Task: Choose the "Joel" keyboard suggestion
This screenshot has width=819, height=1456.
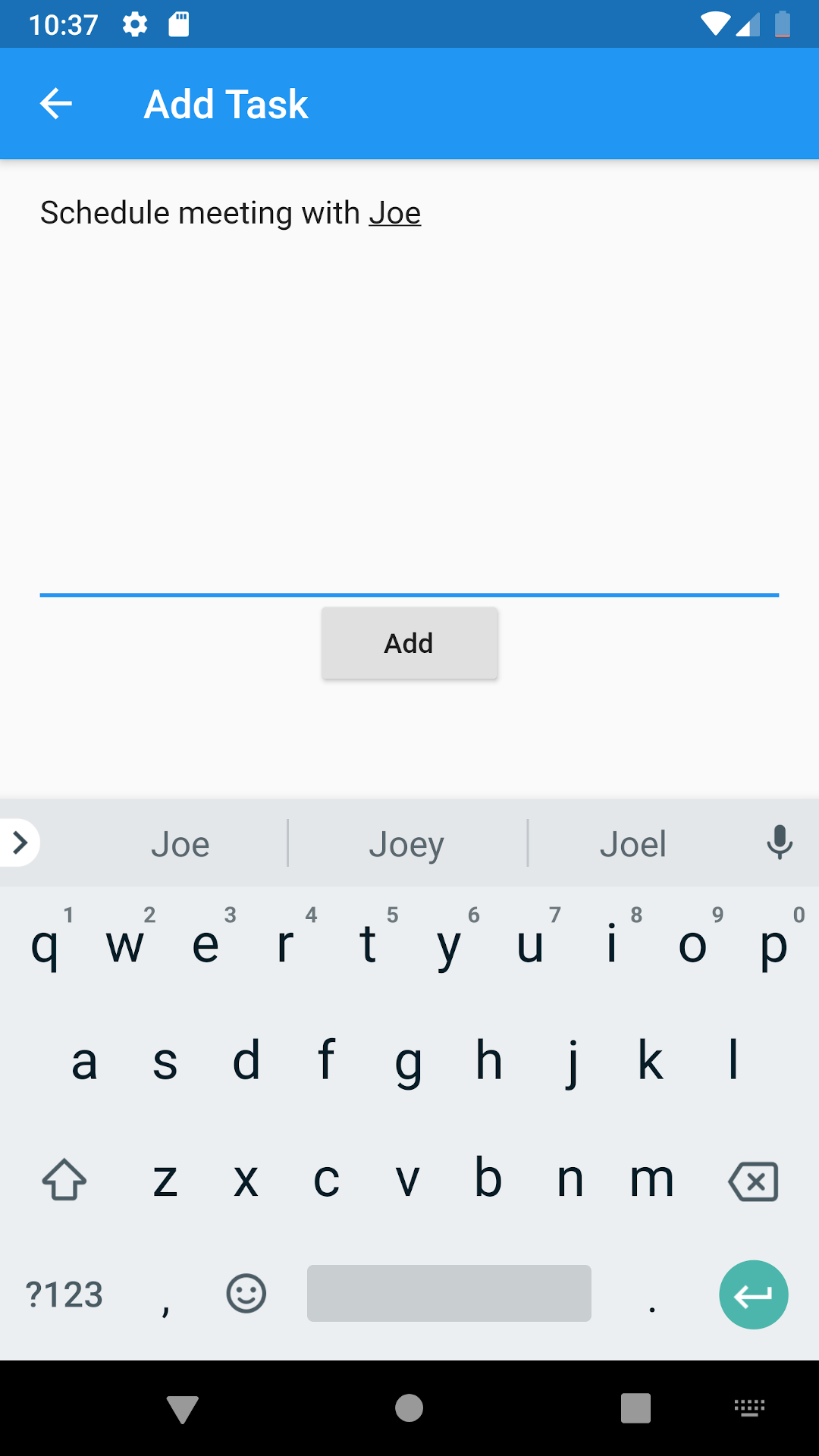Action: (633, 843)
